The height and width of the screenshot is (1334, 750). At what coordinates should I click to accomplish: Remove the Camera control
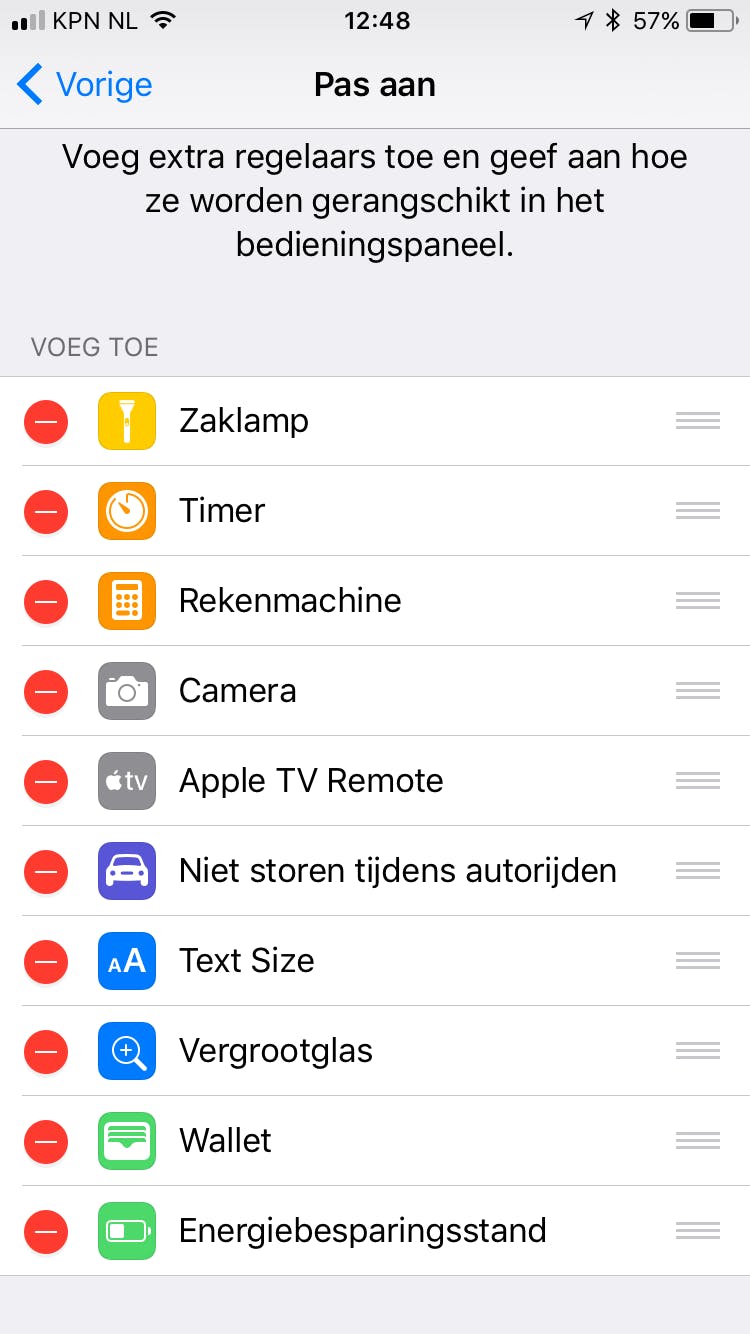[46, 691]
